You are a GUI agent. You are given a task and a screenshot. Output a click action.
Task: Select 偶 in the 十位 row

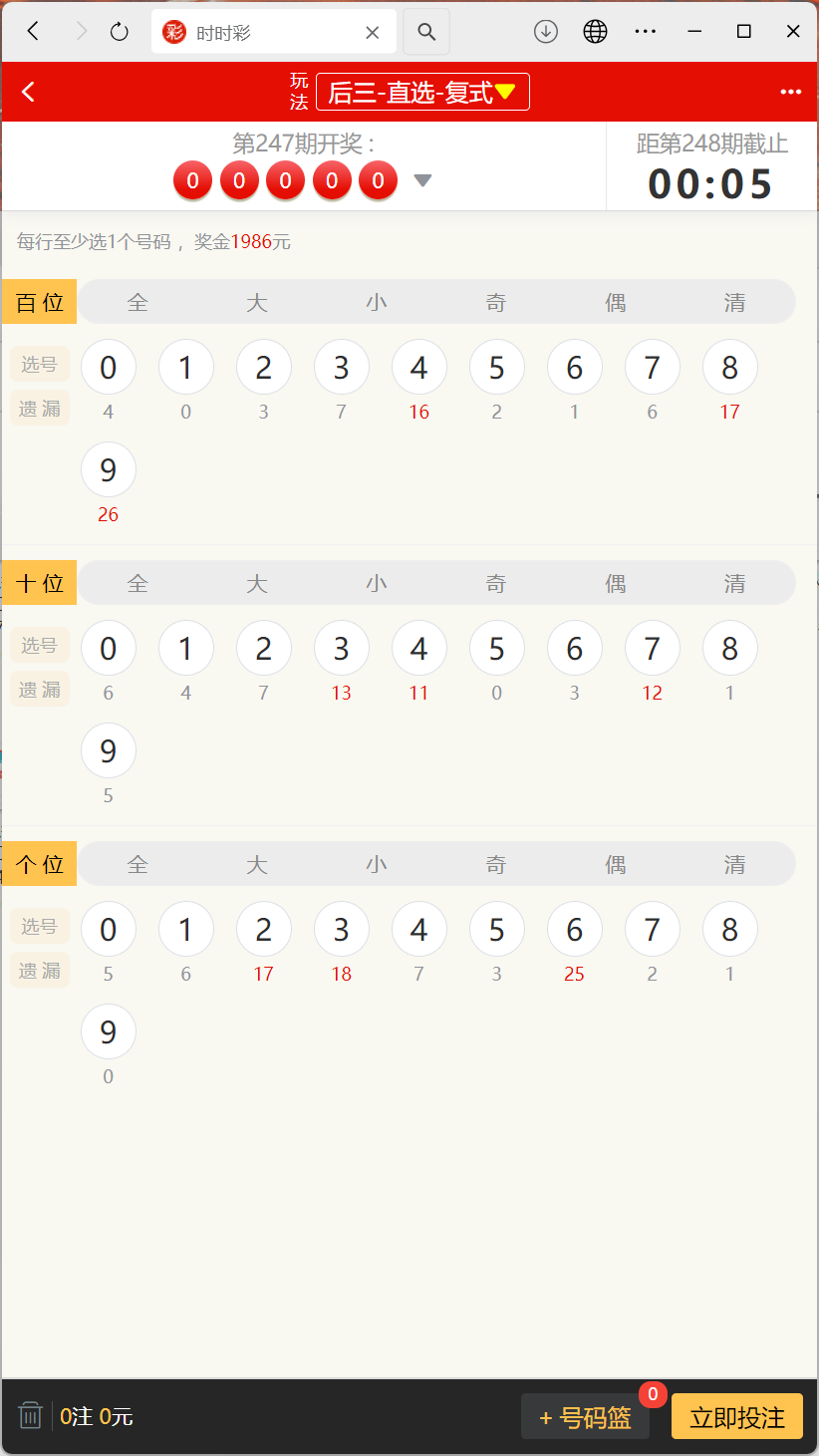(x=616, y=583)
